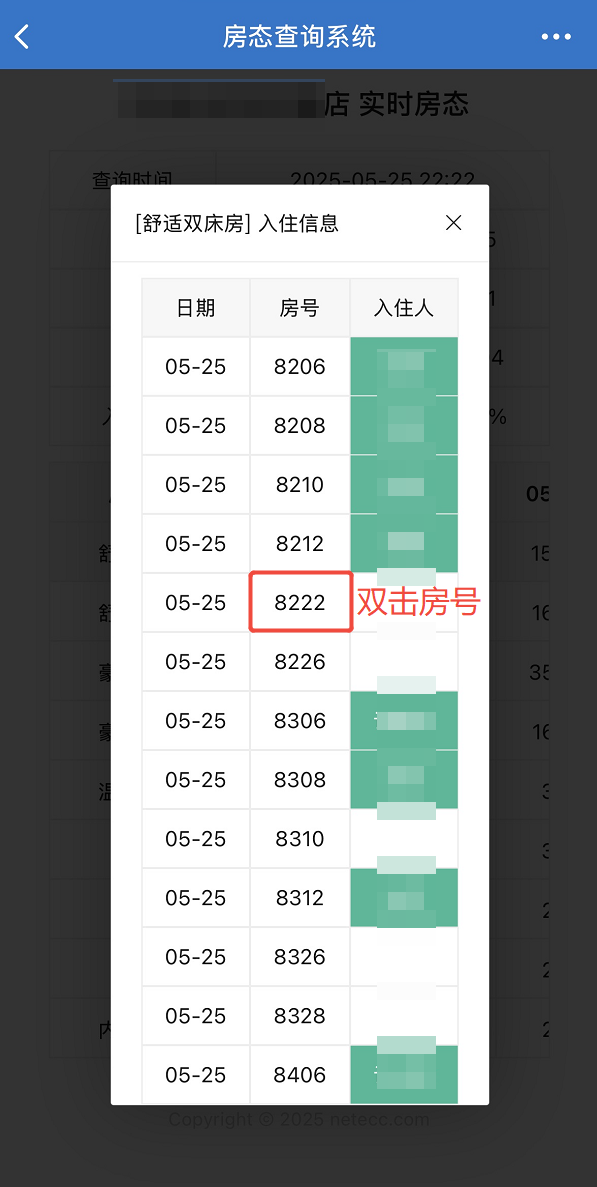Go back from the 房态查询系统 page

23,36
